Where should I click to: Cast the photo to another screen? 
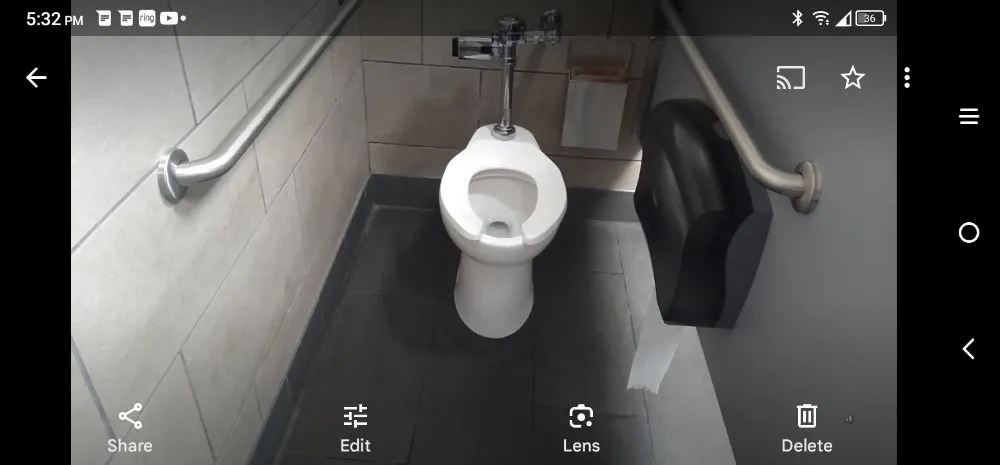[x=790, y=78]
